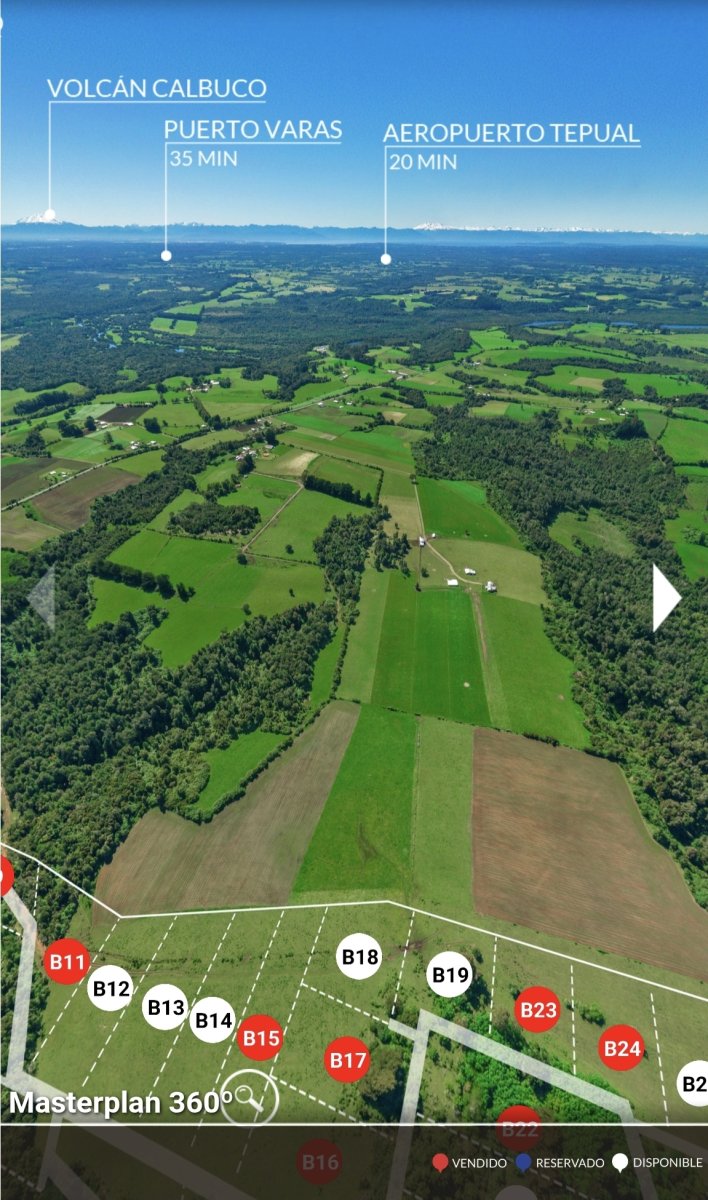Select sold lot B11
Viewport: 708px width, 1200px height.
click(x=68, y=962)
